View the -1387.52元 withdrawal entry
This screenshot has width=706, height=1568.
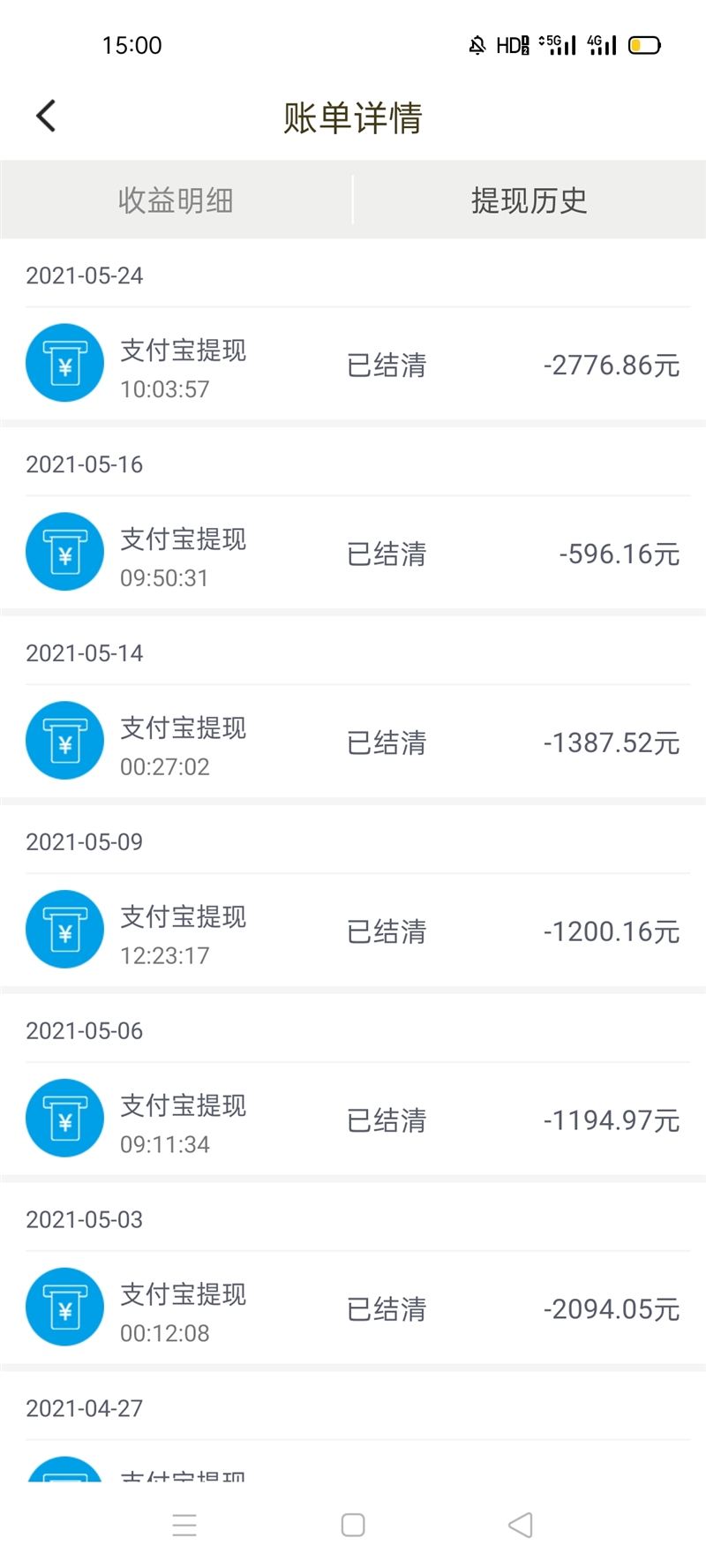point(353,742)
